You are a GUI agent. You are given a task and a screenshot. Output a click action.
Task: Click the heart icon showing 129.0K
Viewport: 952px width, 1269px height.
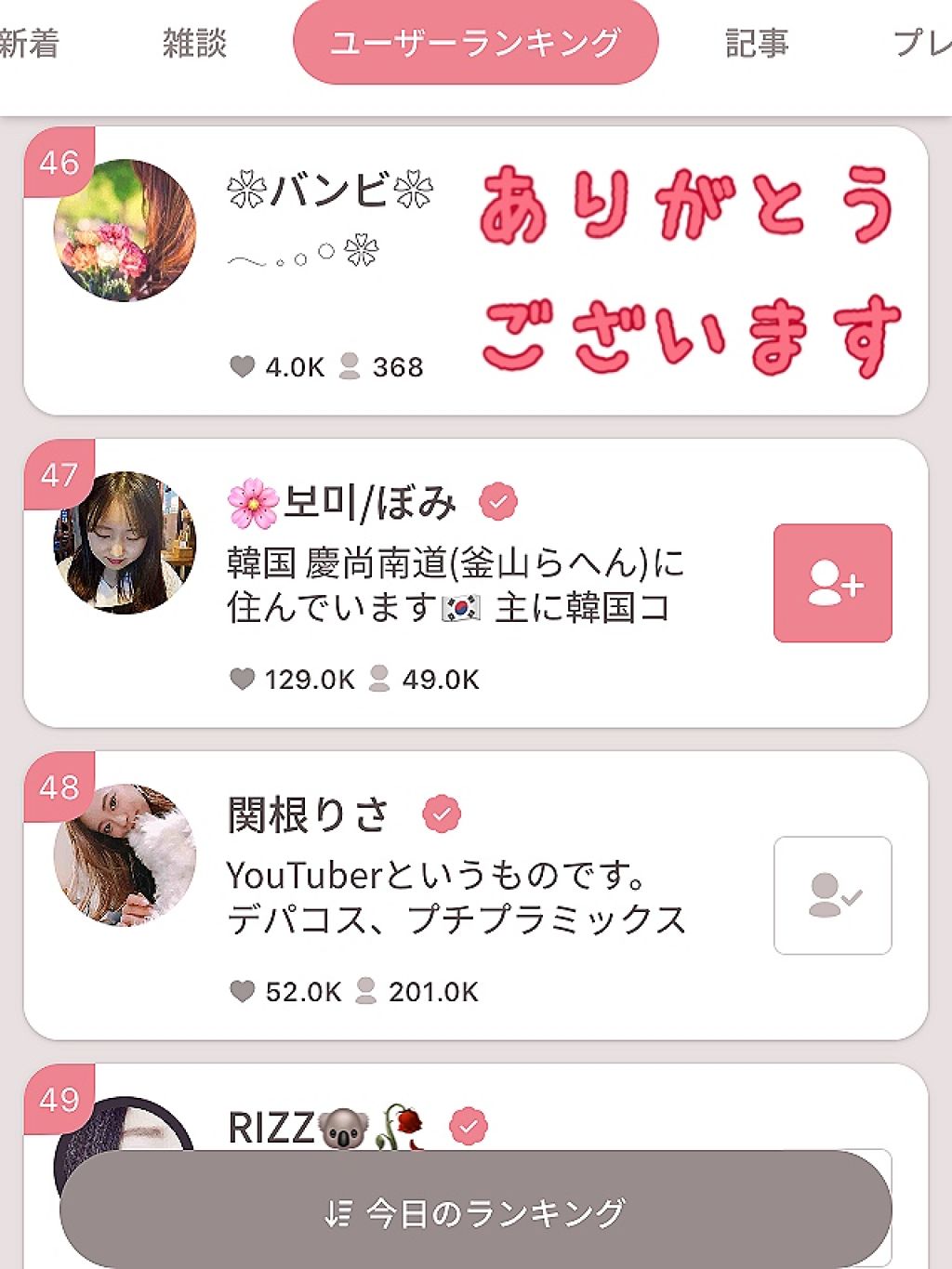pyautogui.click(x=244, y=679)
